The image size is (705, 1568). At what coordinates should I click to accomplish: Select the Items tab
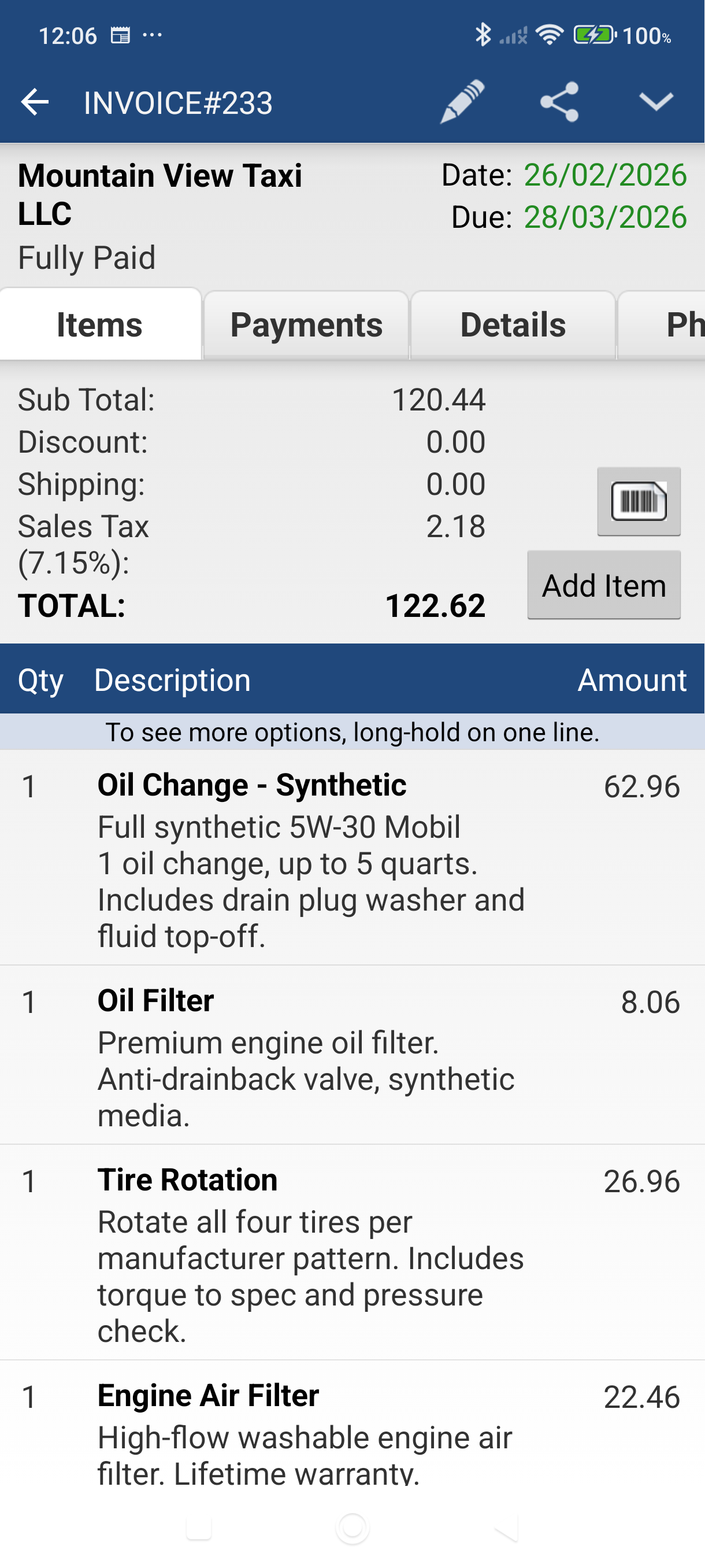[x=99, y=324]
